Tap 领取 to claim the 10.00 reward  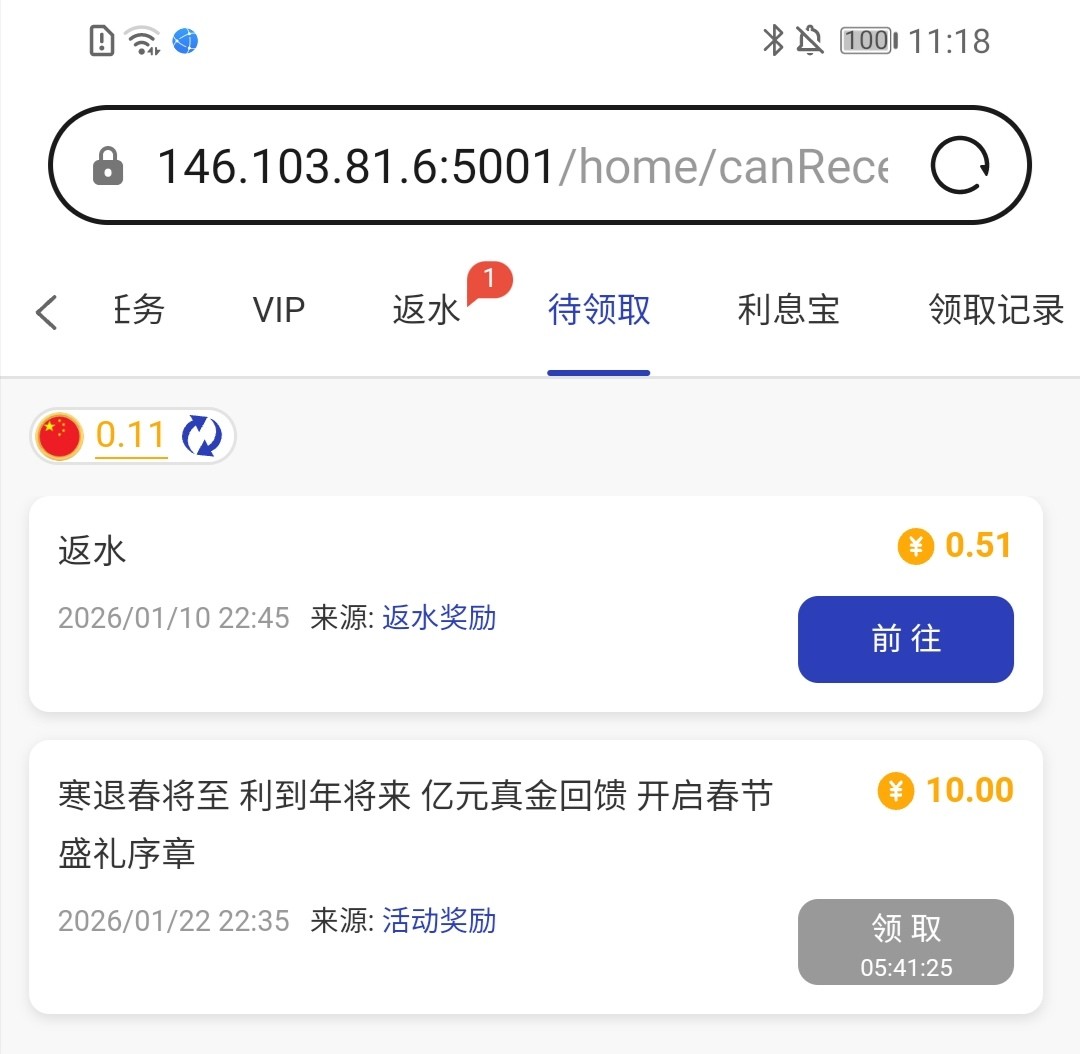[x=905, y=942]
